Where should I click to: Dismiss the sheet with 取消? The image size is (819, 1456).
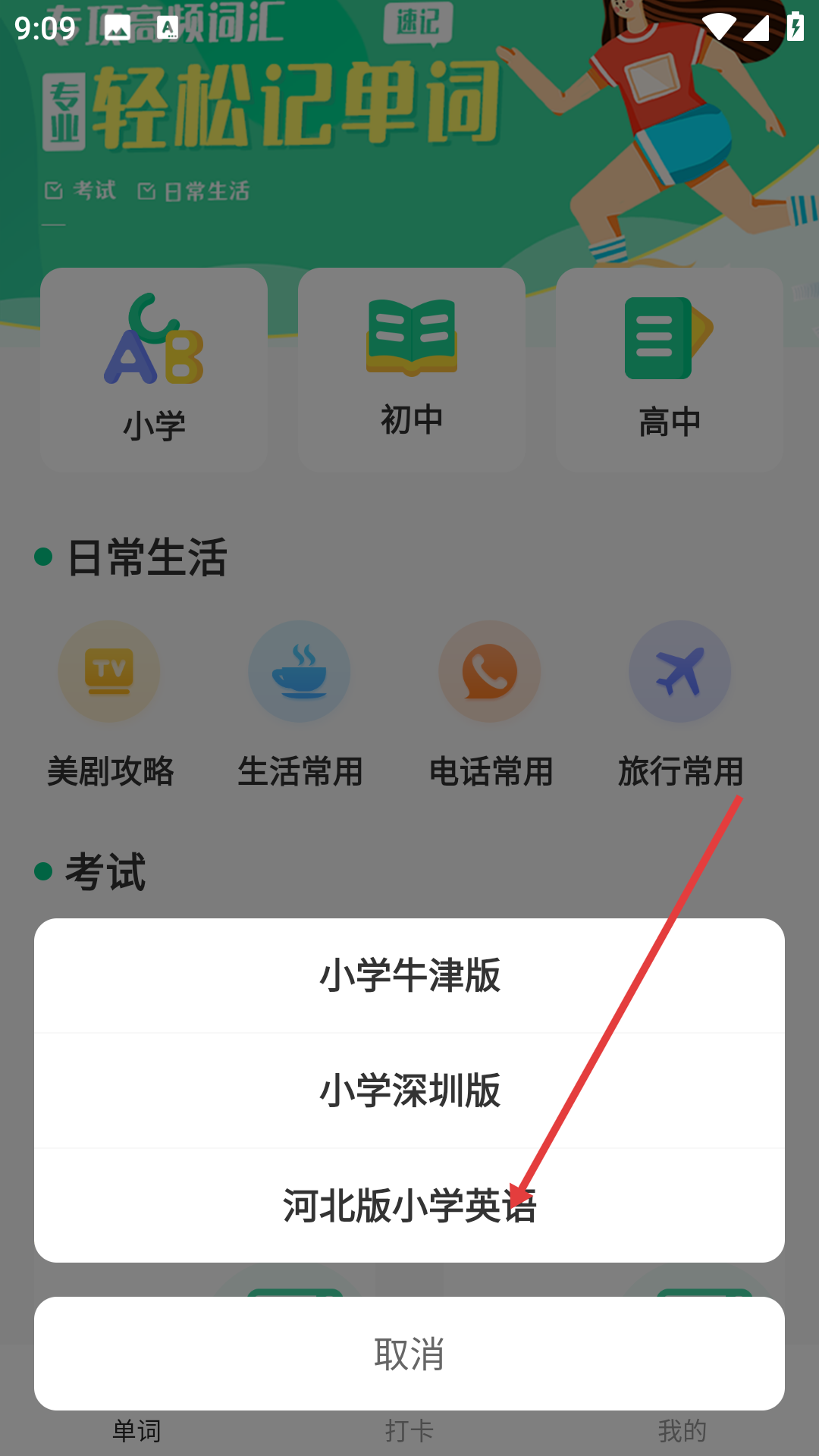409,1354
